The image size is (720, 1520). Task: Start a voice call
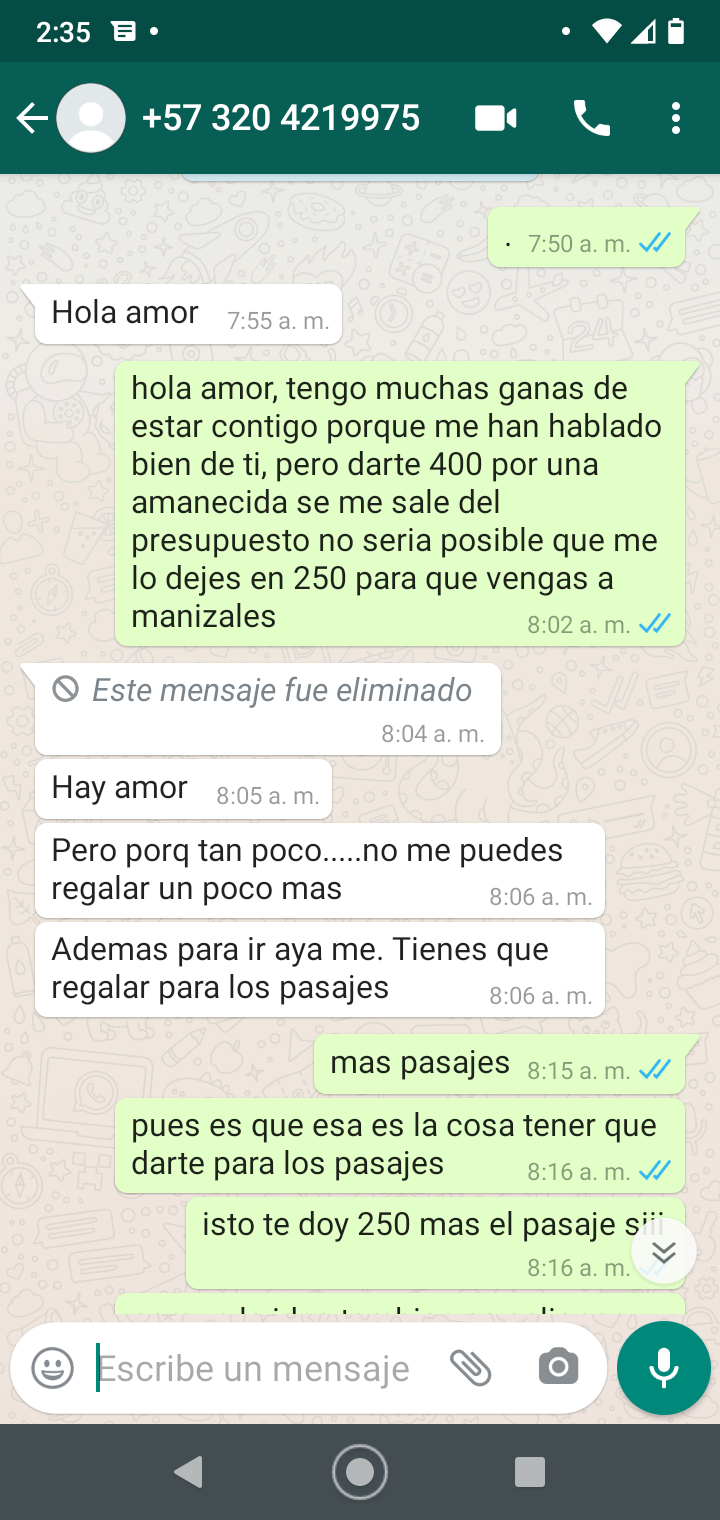[x=591, y=119]
